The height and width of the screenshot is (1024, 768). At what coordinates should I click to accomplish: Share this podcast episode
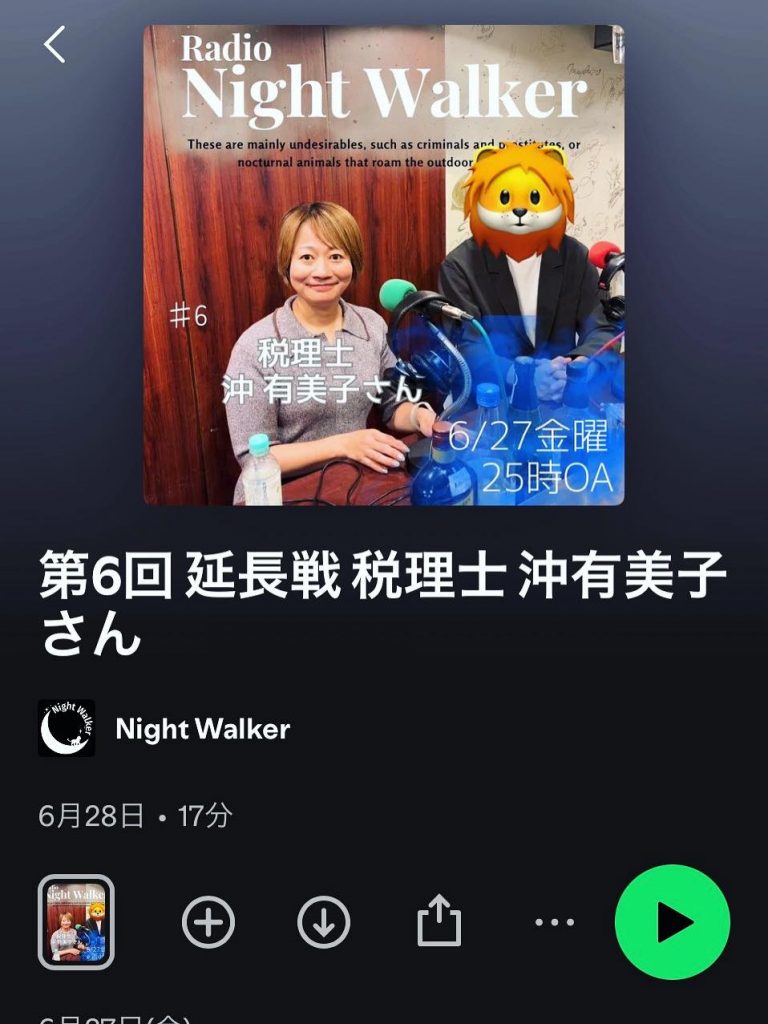pos(439,922)
